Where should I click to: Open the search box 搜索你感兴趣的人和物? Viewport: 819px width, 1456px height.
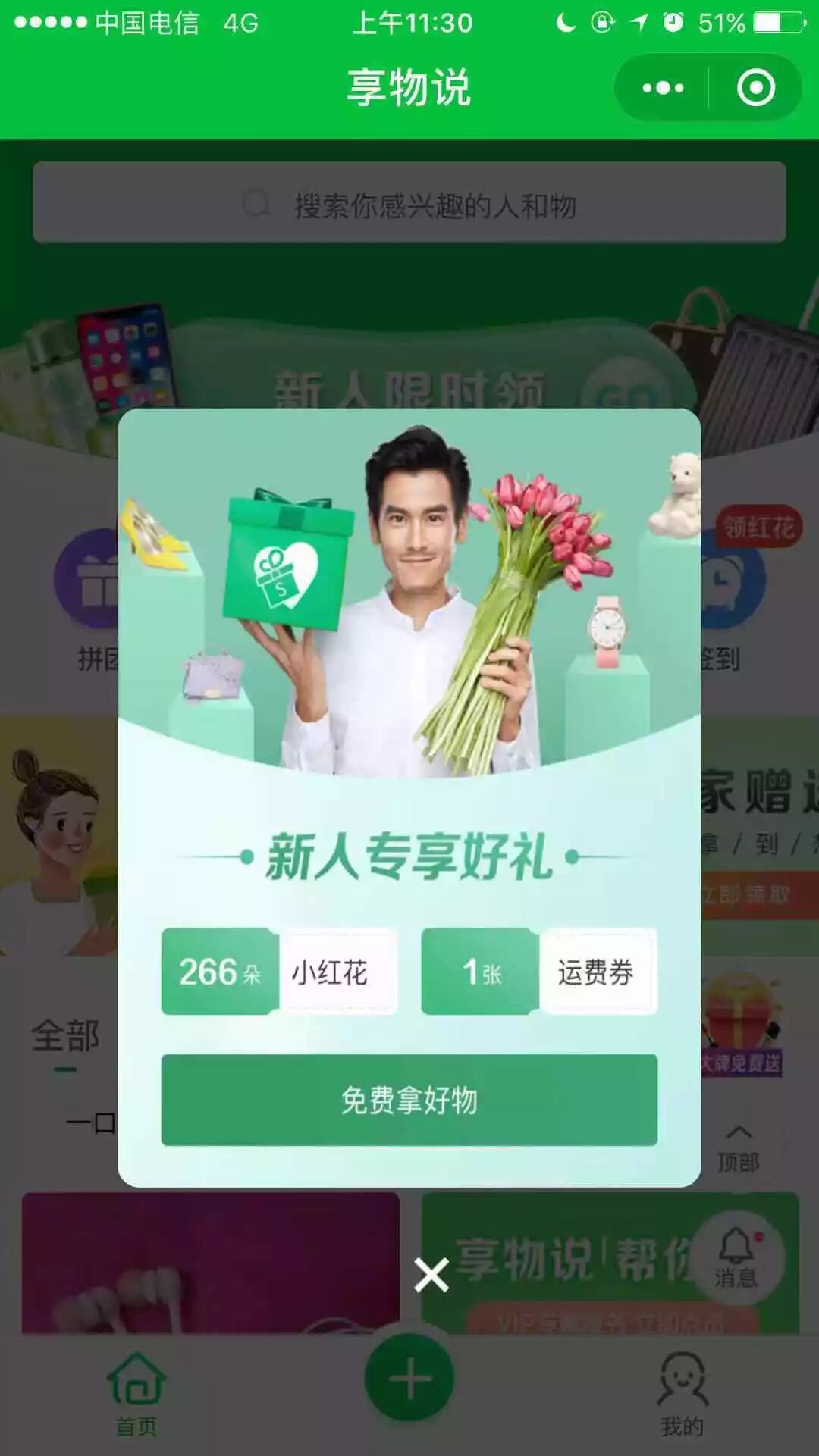coord(409,203)
